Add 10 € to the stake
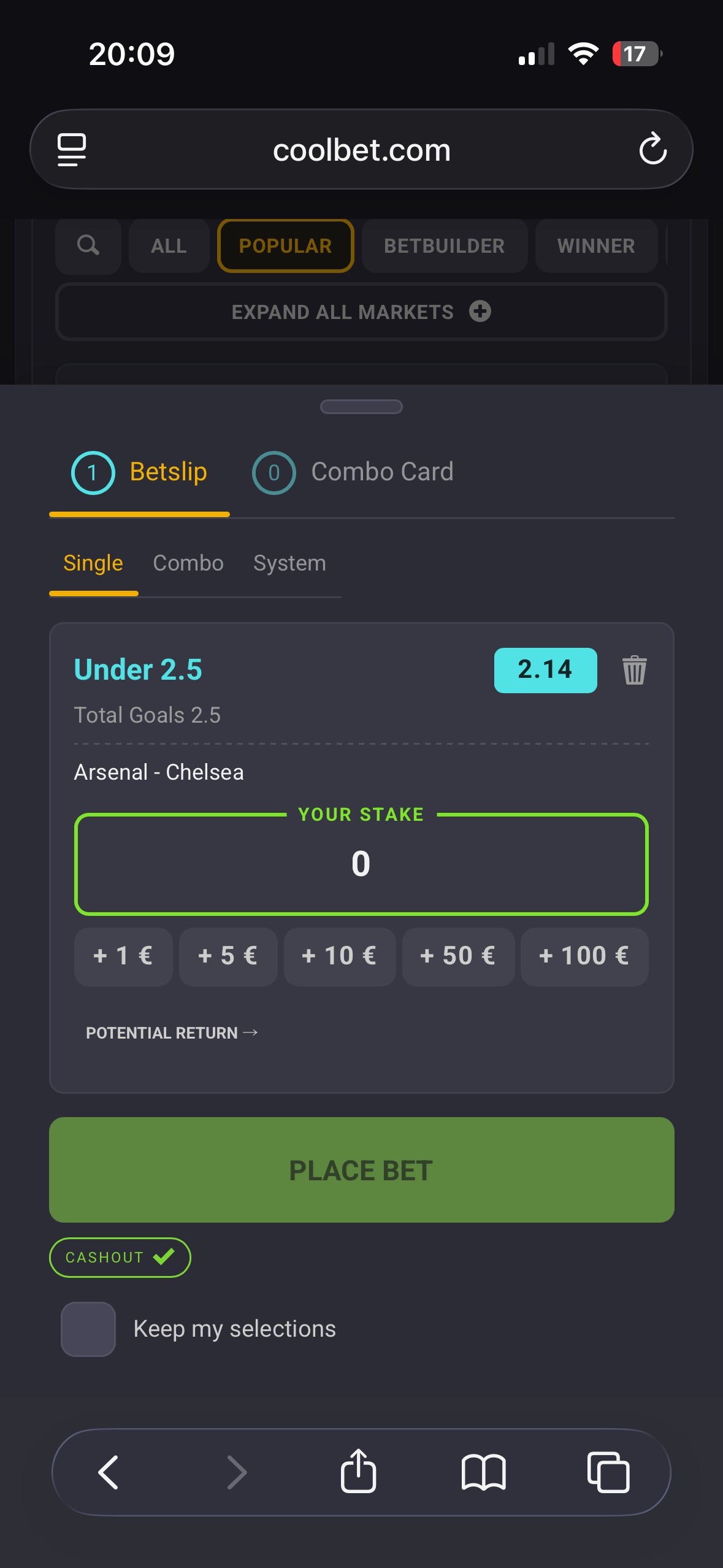The height and width of the screenshot is (1568, 723). click(340, 956)
